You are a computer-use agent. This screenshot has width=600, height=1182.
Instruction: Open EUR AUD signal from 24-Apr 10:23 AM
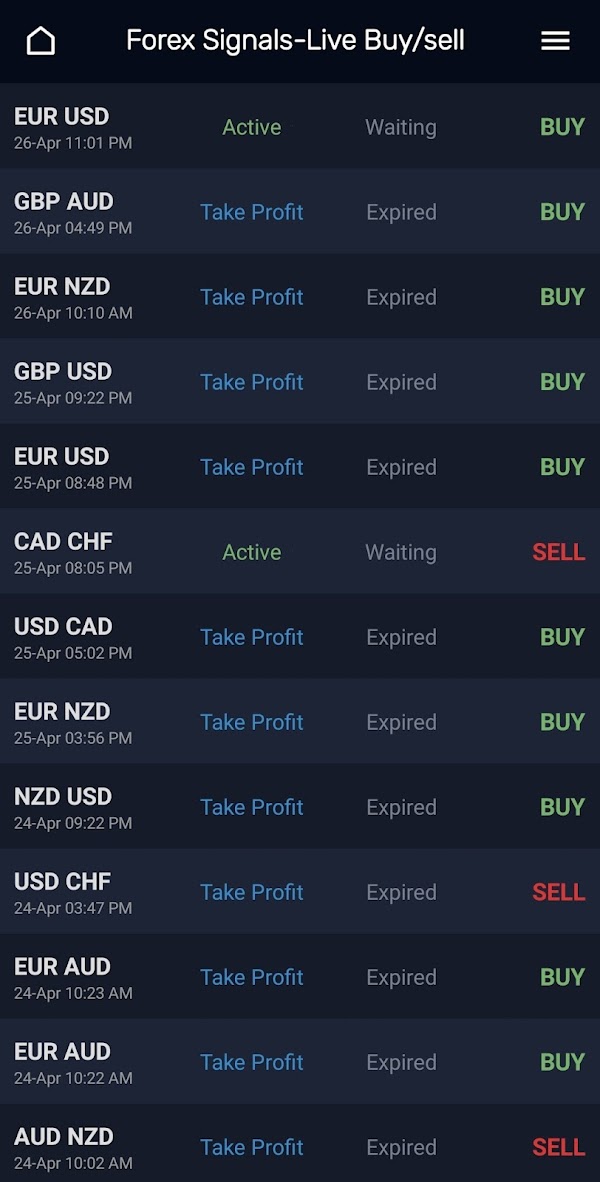coord(300,976)
